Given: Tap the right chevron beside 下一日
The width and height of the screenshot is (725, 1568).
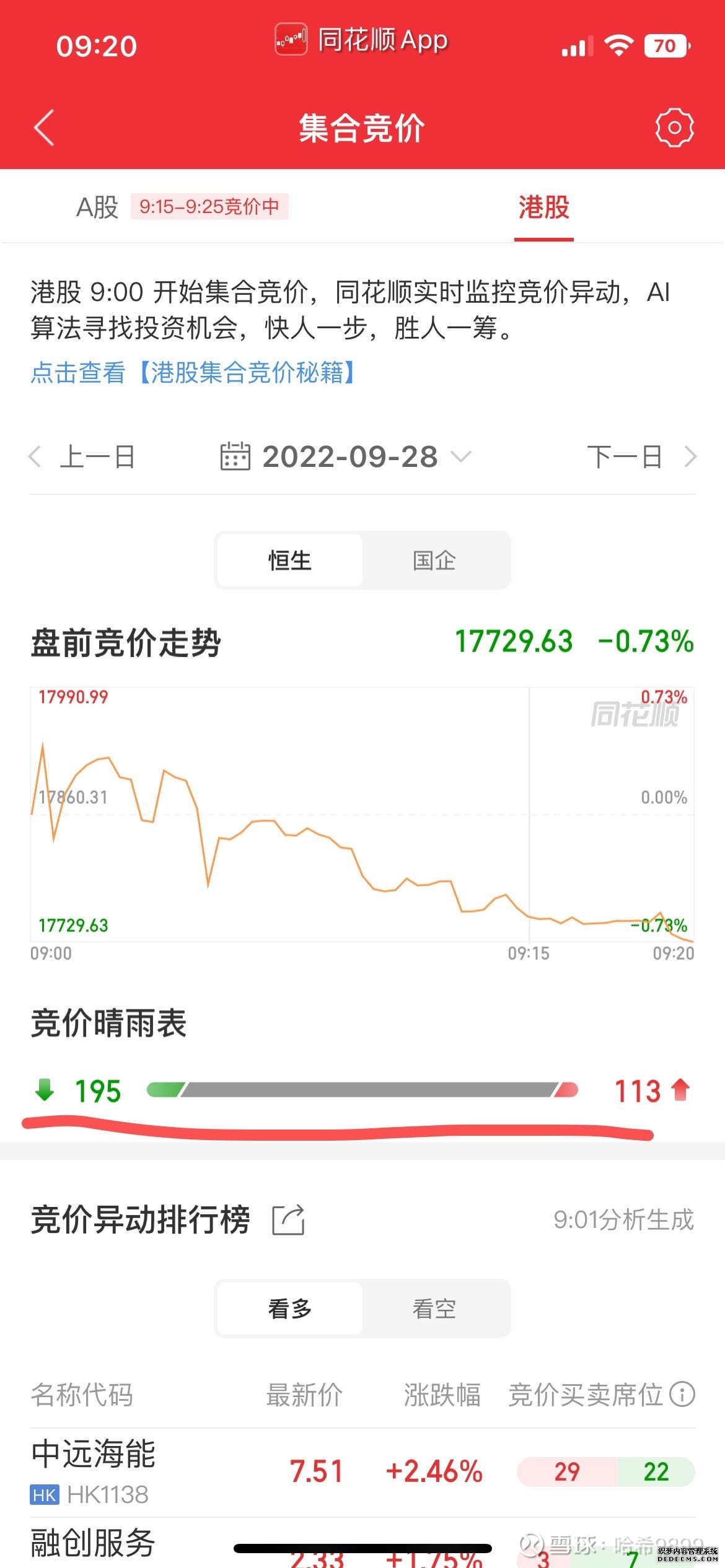Looking at the screenshot, I should (691, 456).
